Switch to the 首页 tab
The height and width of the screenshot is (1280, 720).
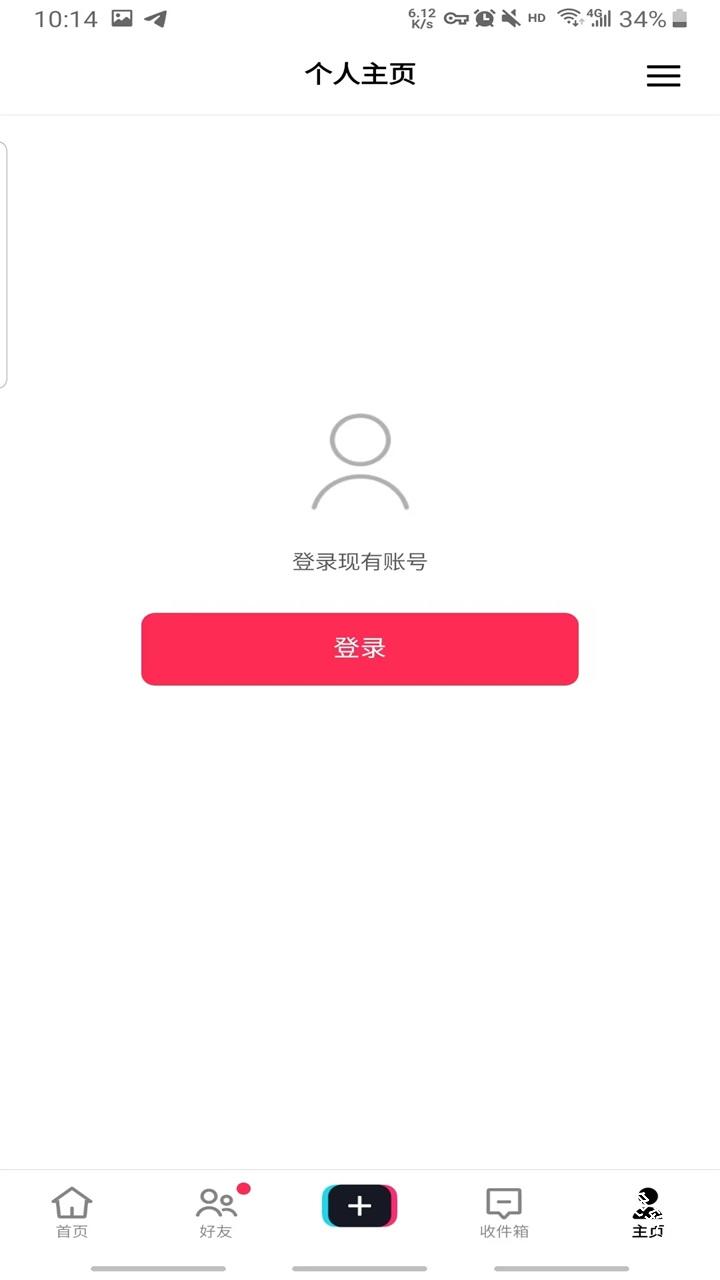(x=72, y=1212)
